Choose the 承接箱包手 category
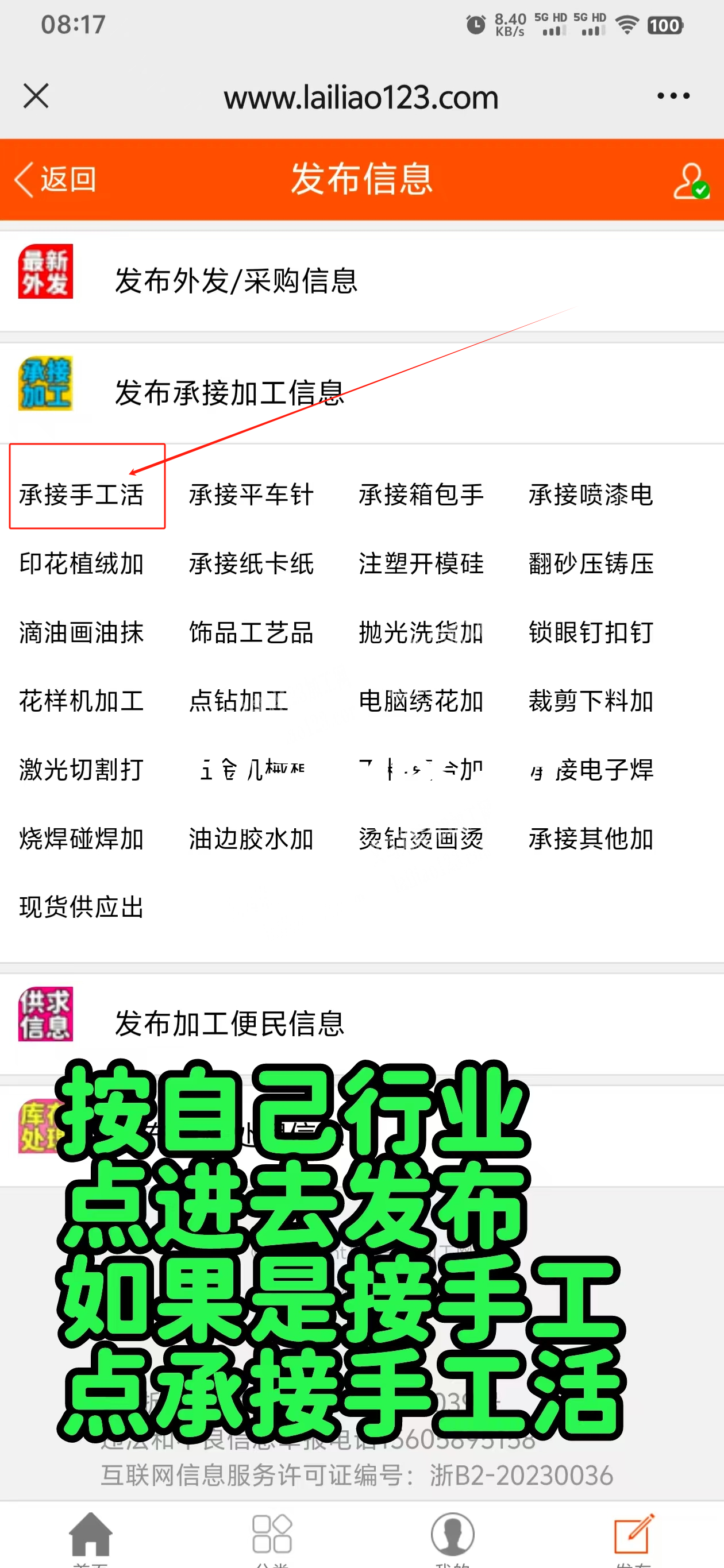The width and height of the screenshot is (724, 1568). point(421,495)
